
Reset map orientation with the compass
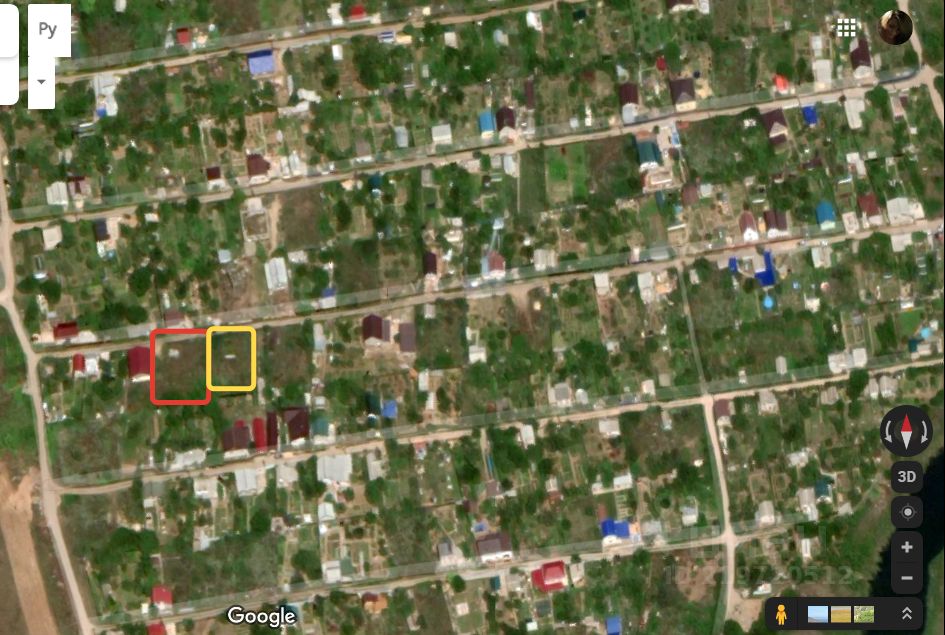click(906, 433)
